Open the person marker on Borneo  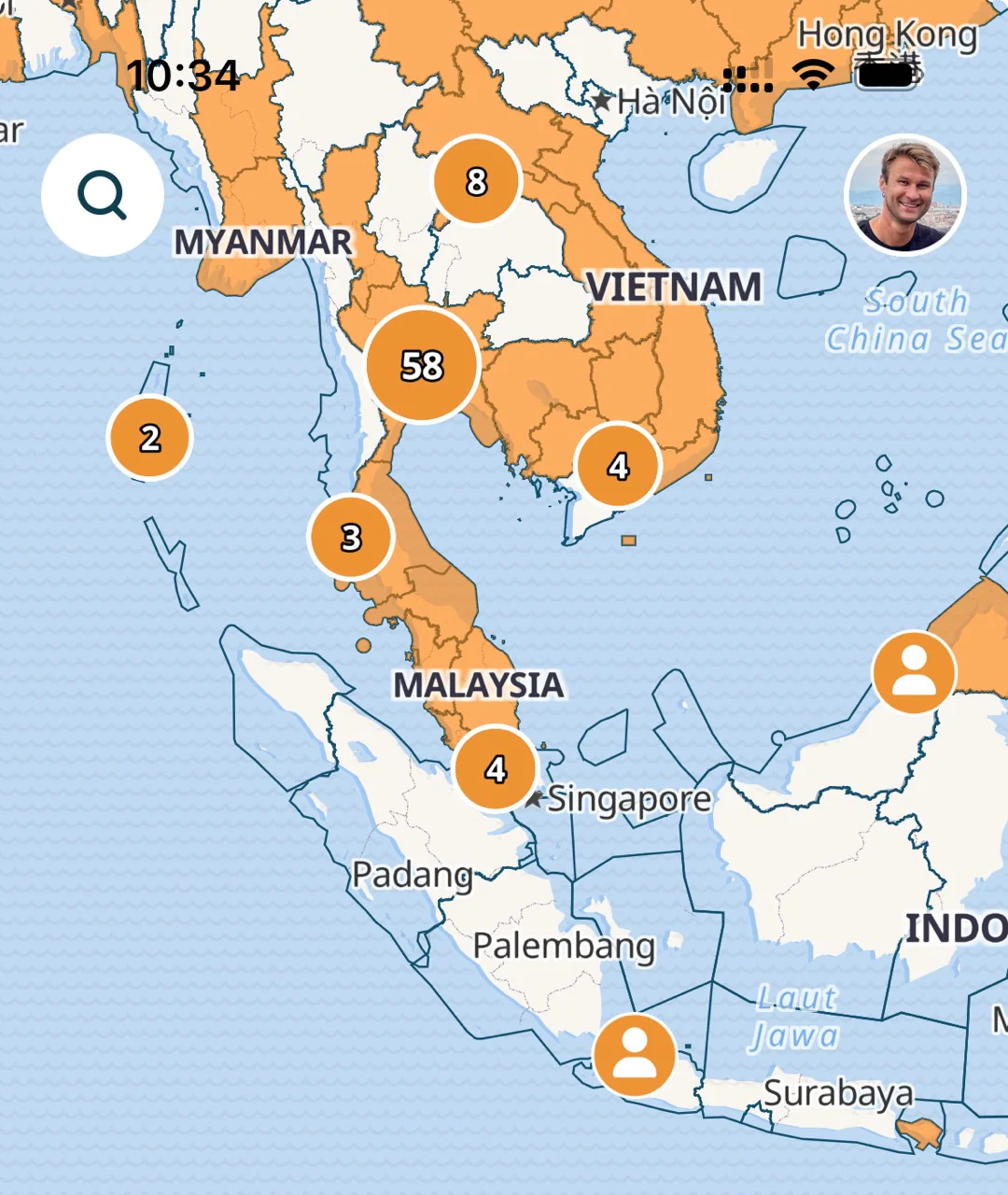914,671
